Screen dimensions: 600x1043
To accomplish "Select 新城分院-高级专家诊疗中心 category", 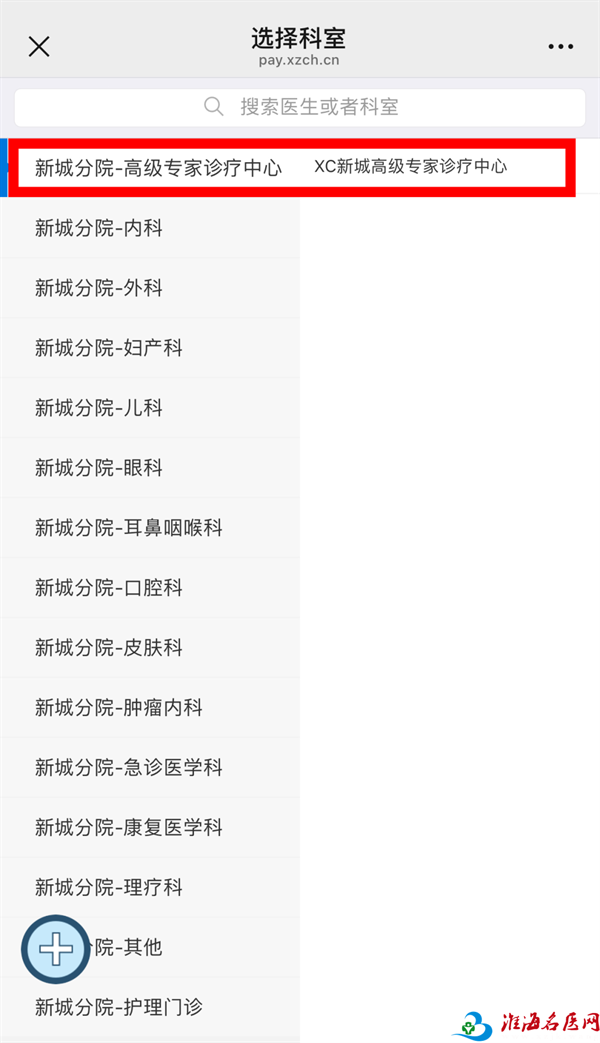I will pos(157,168).
